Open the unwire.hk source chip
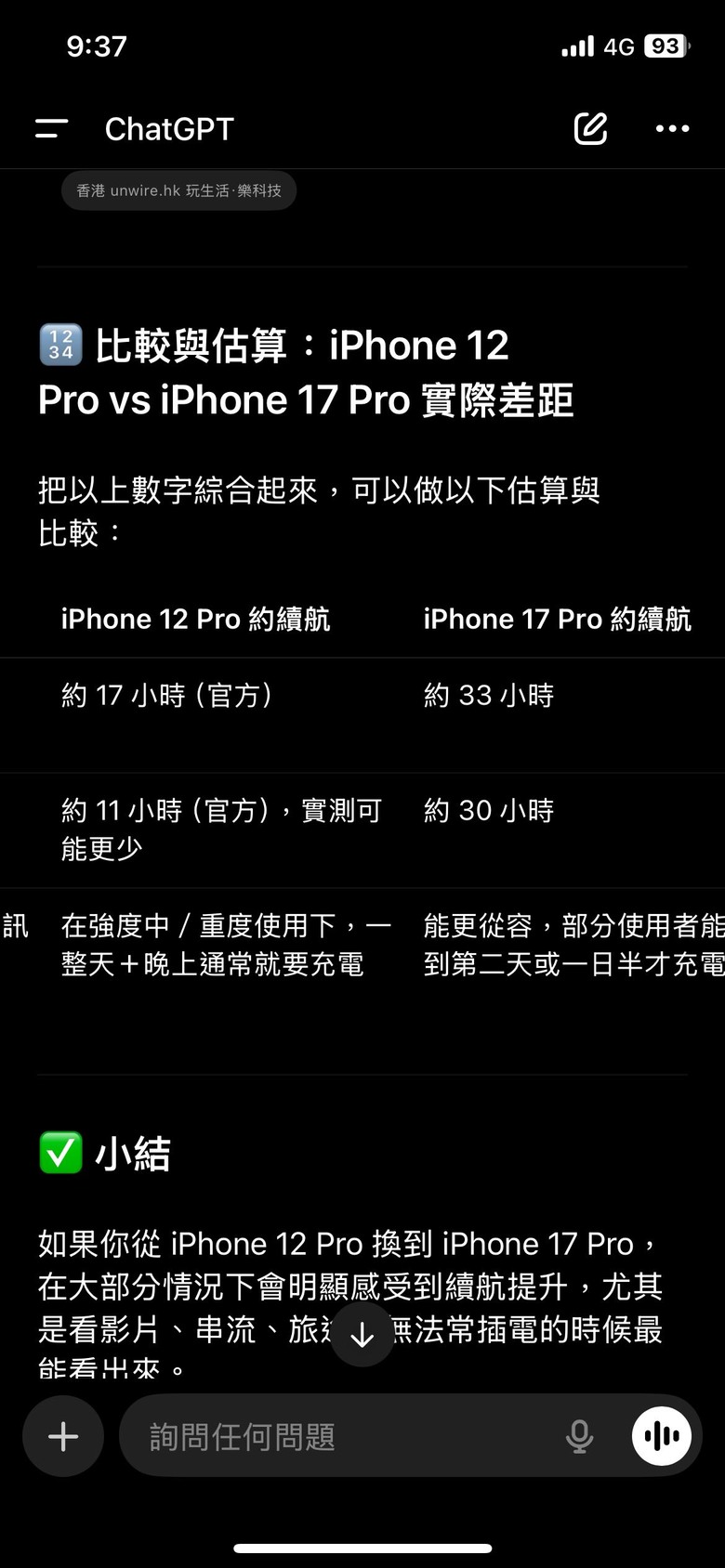 [178, 190]
